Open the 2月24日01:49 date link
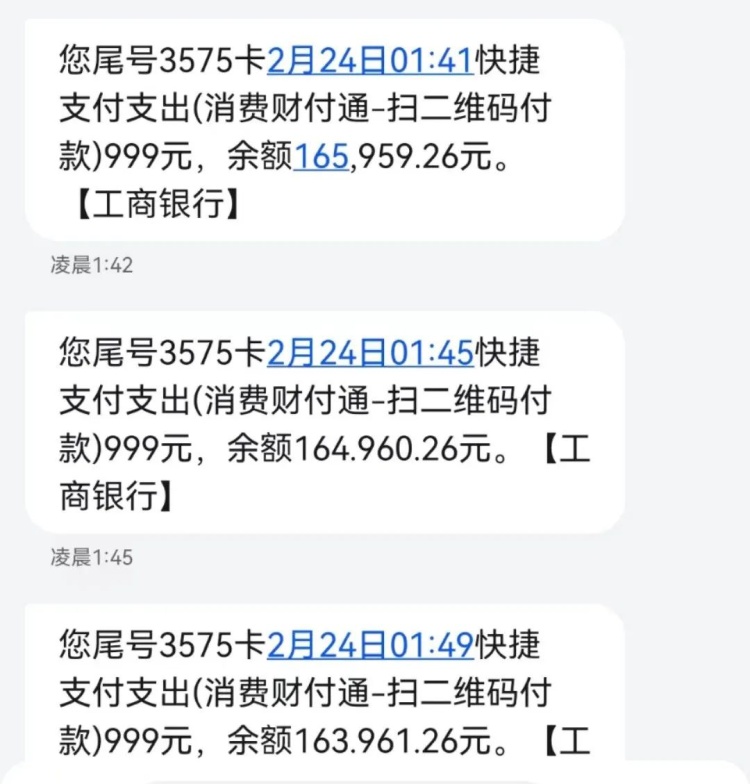750x784 pixels. tap(368, 646)
